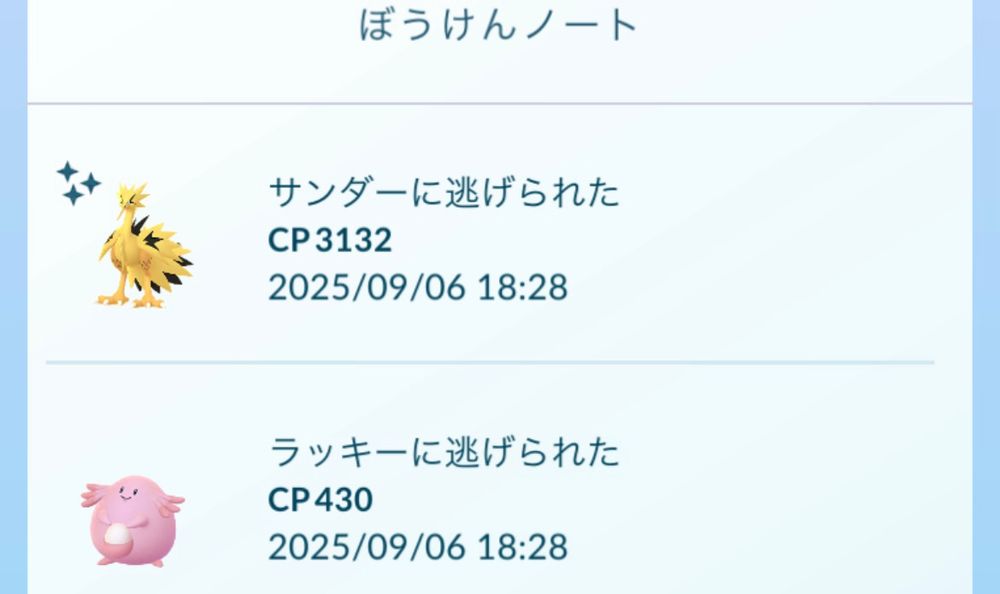Open the サンダー escaped journal entry
The image size is (1000, 594).
[445, 240]
